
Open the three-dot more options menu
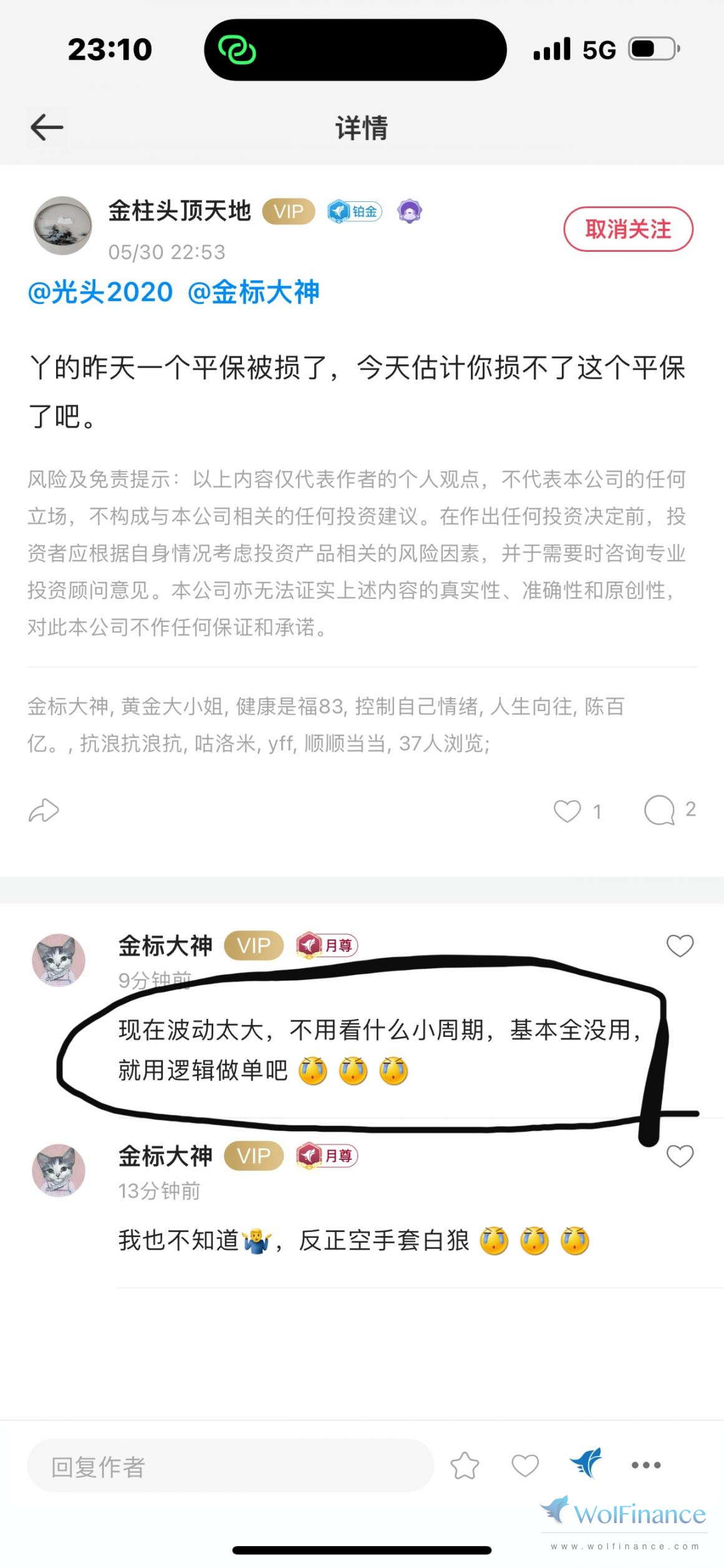(645, 1466)
